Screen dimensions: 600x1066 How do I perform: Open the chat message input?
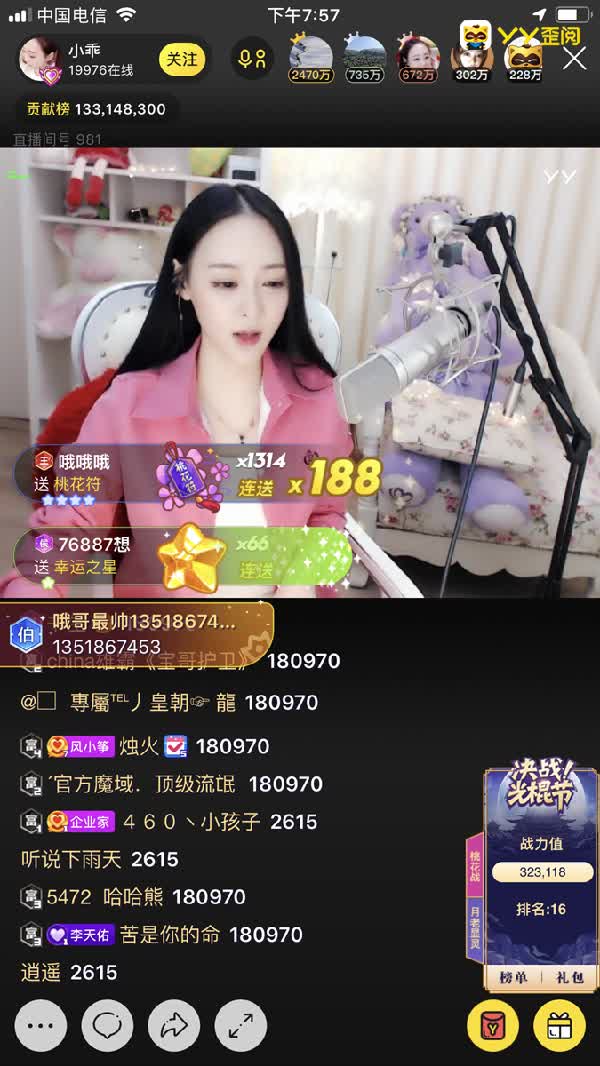pyautogui.click(x=107, y=1025)
